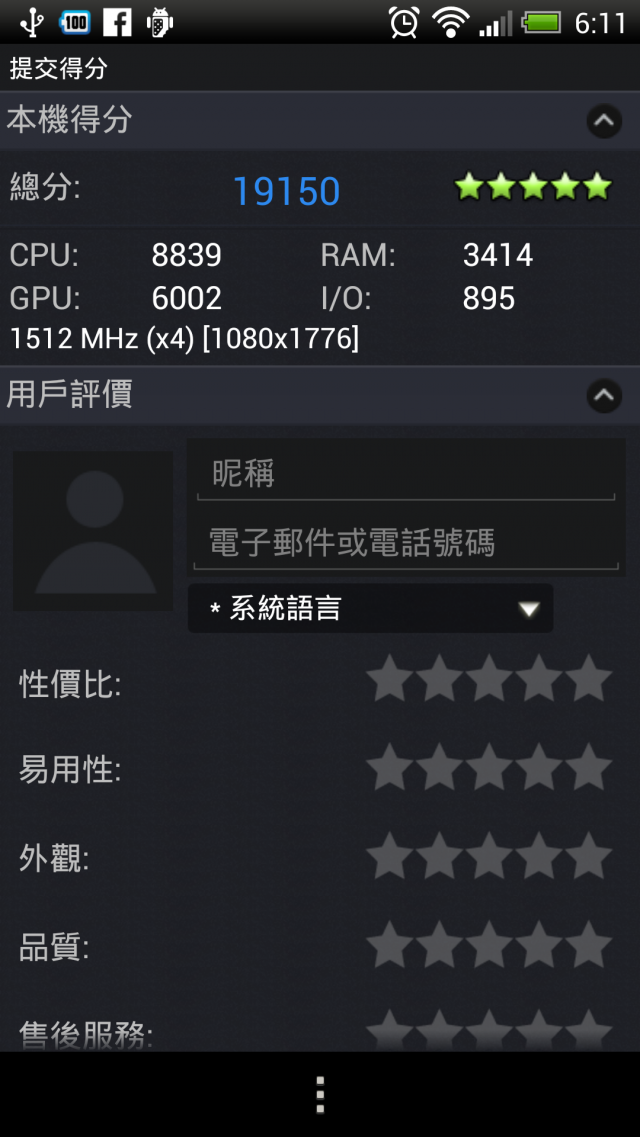Viewport: 640px width, 1138px height.
Task: Set 品質 rating to one star
Action: 389,944
